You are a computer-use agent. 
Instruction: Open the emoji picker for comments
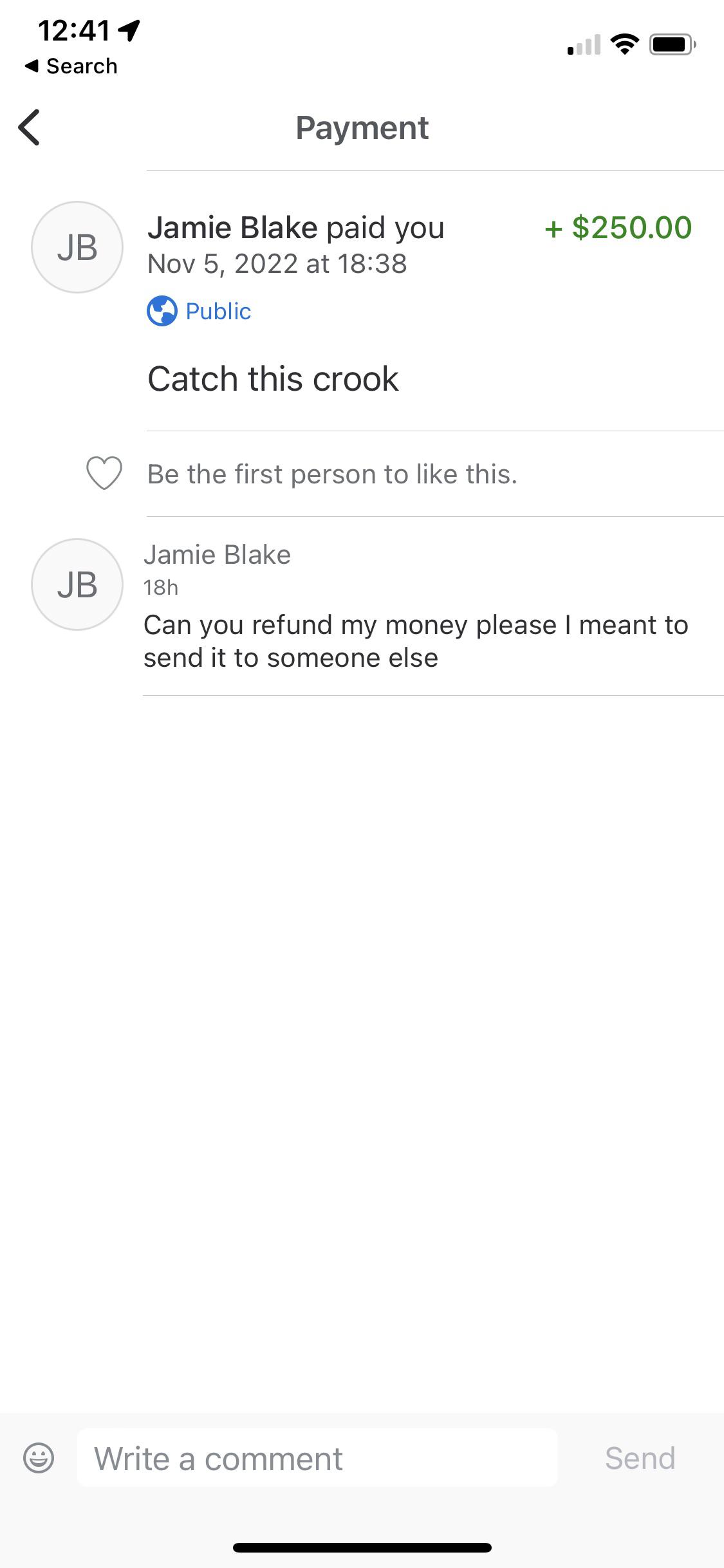click(39, 1458)
